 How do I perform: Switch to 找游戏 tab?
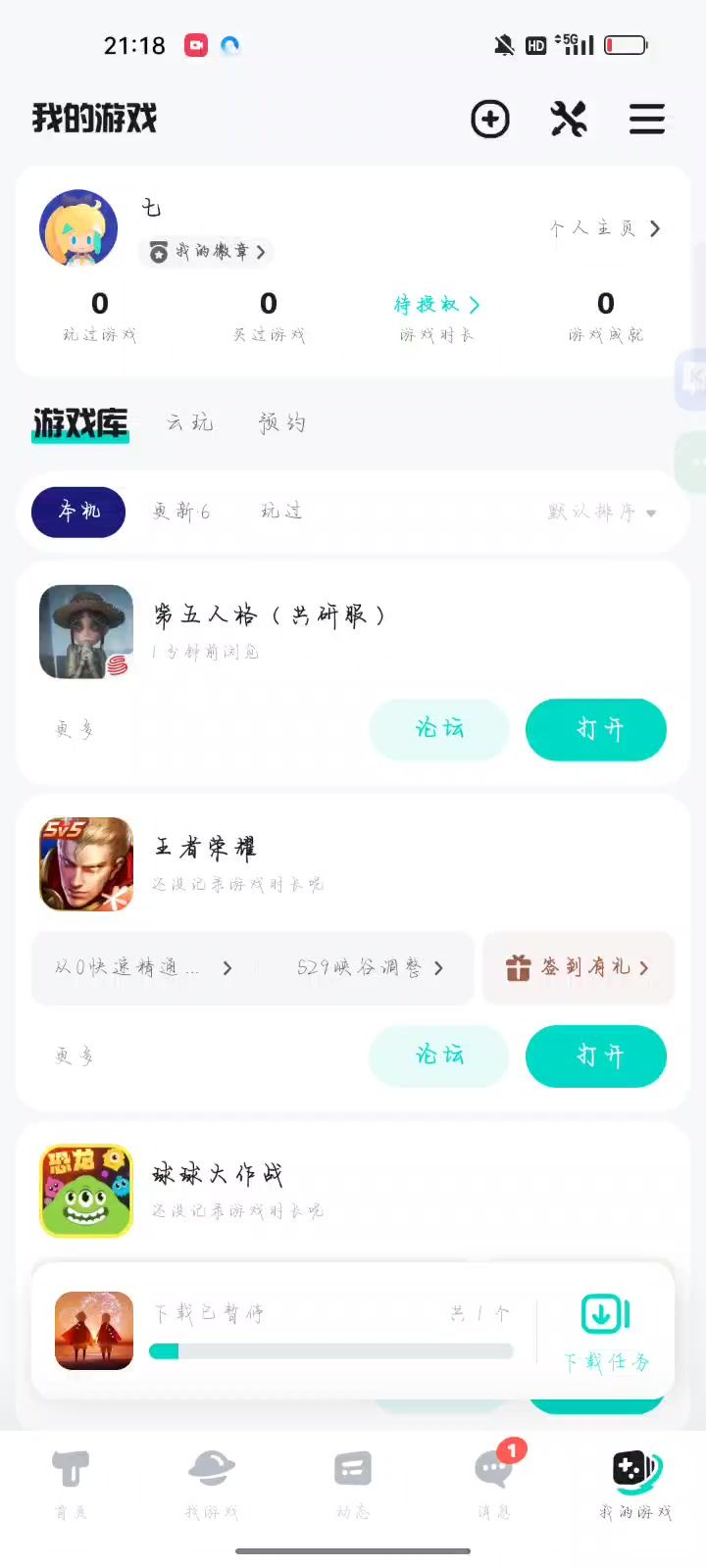[212, 1480]
